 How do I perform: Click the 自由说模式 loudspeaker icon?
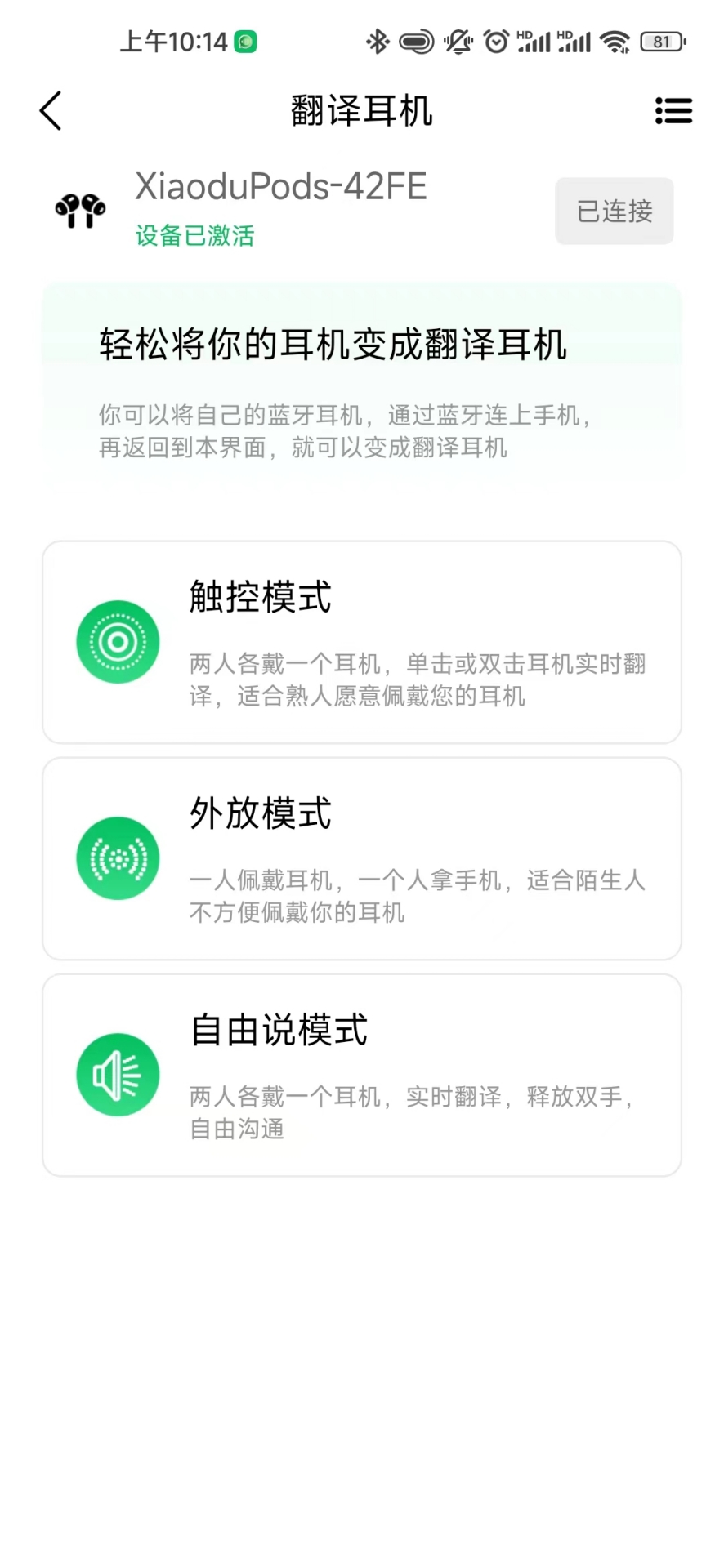(118, 1075)
